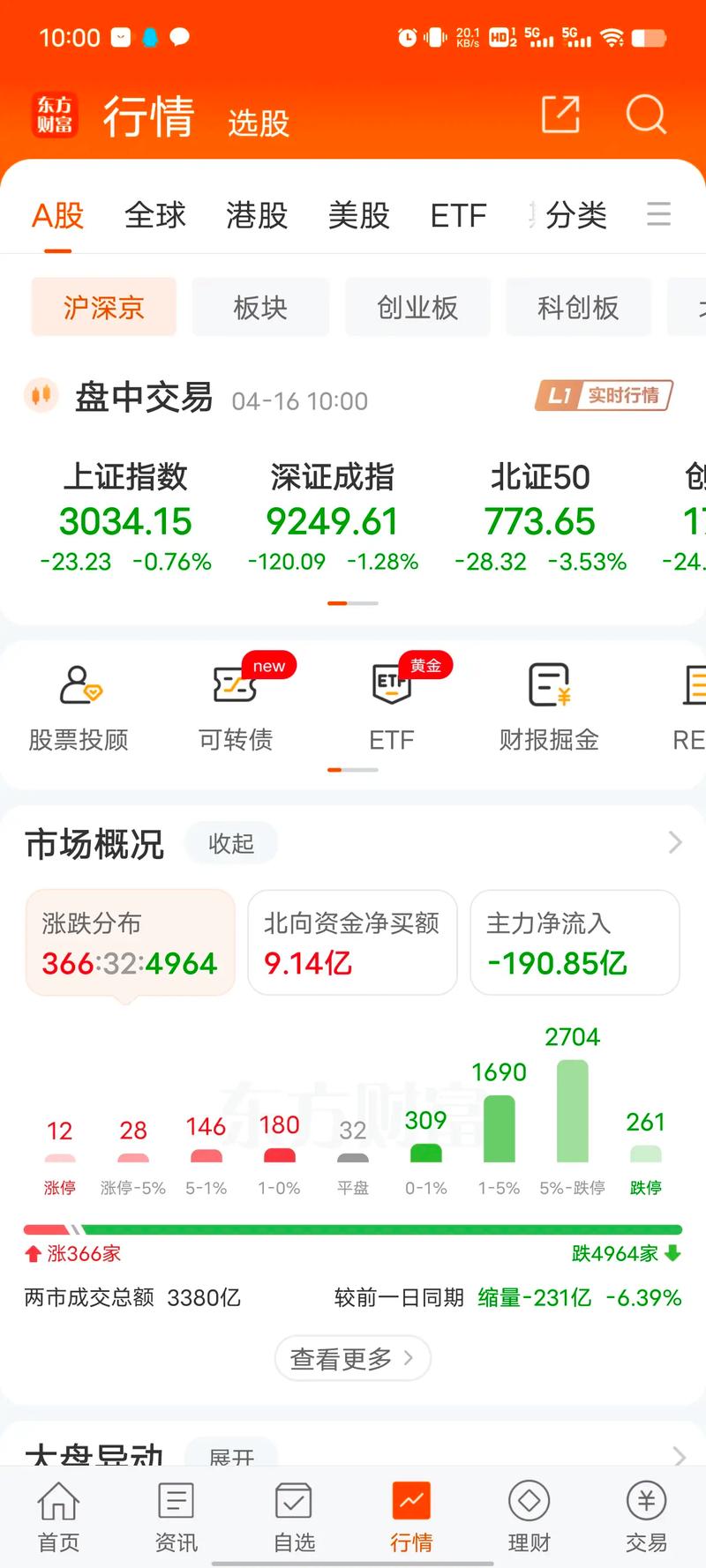
Task: Open the 美股 tab
Action: pos(358,215)
